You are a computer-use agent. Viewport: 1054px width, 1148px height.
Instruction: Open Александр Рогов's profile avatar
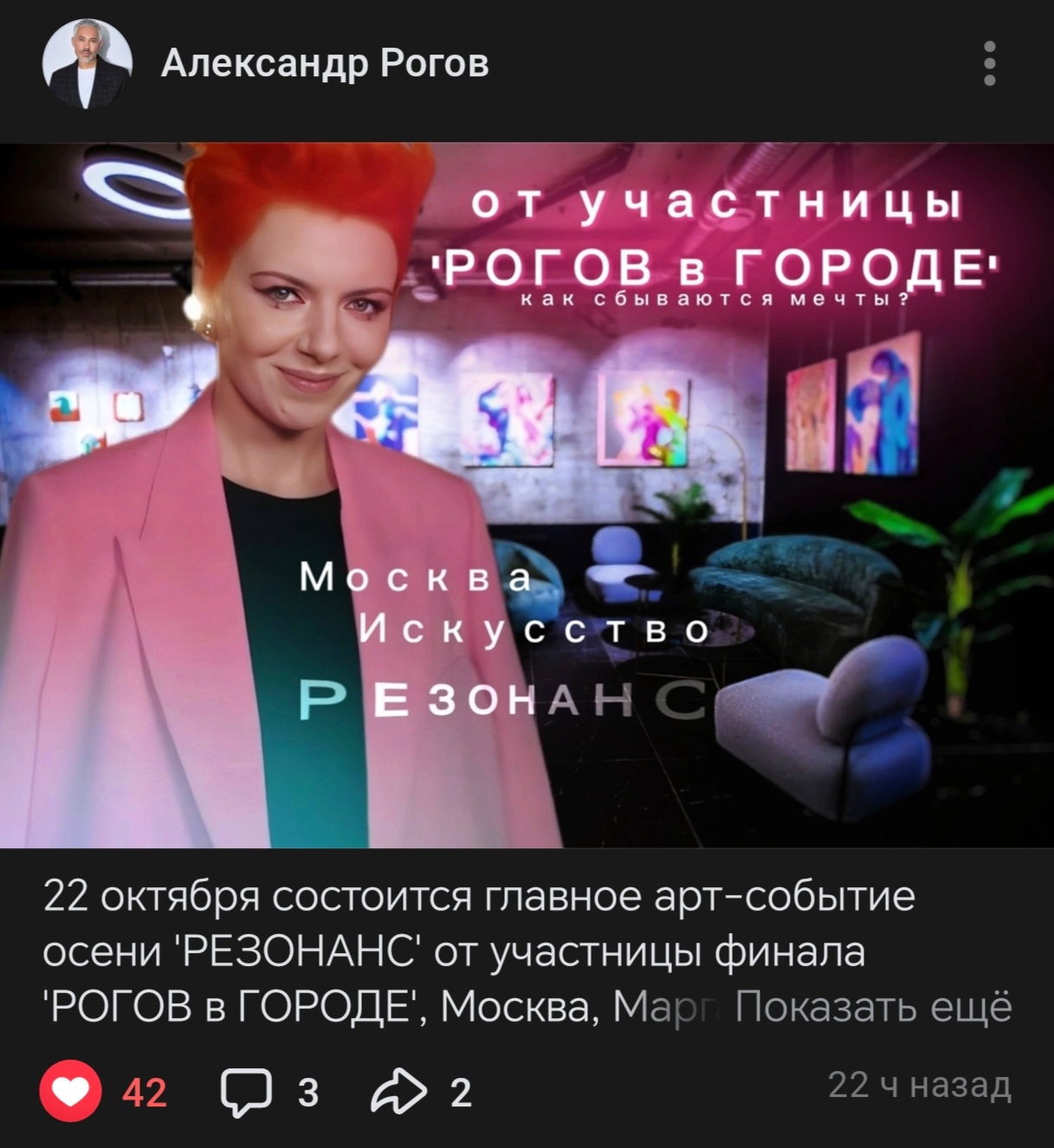[87, 63]
